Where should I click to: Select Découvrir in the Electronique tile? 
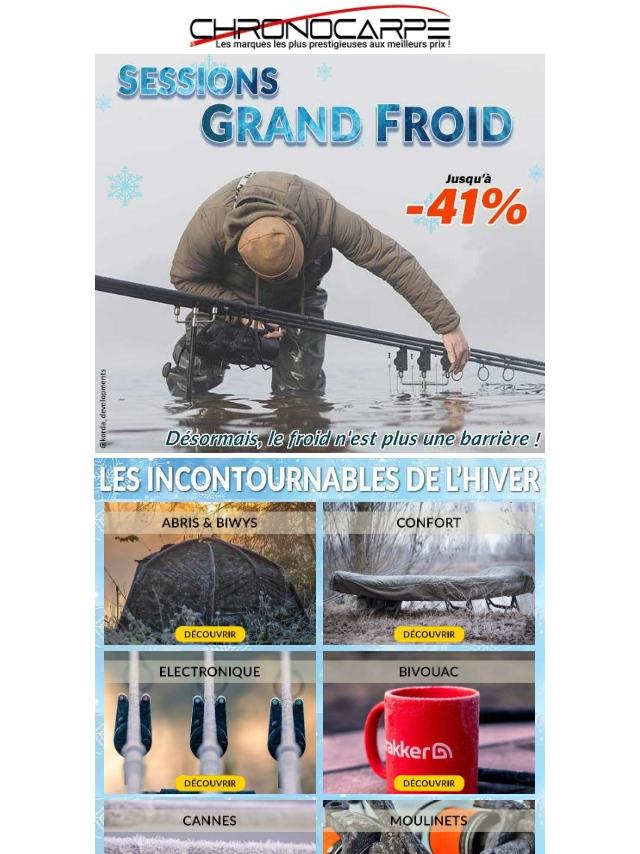210,783
